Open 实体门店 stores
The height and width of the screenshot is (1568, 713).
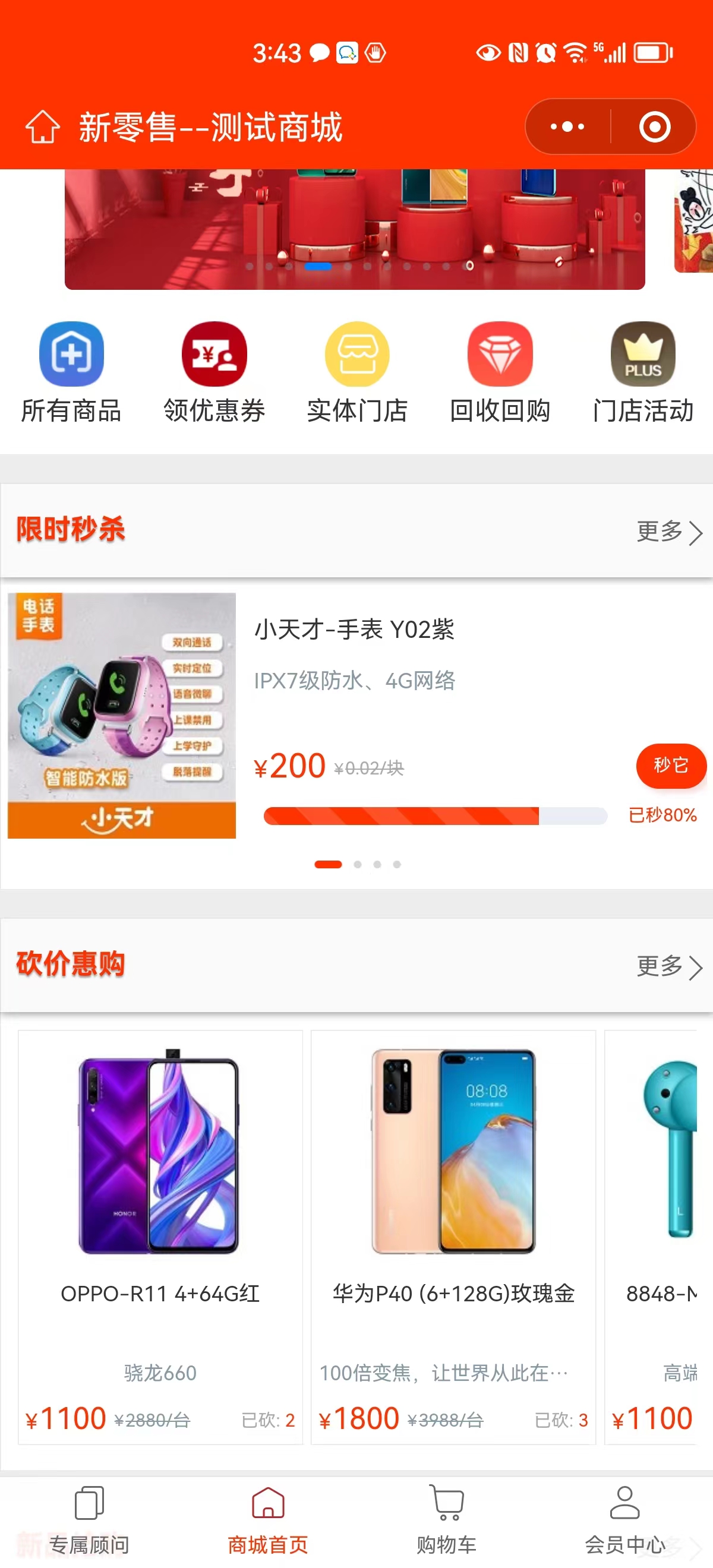click(357, 372)
